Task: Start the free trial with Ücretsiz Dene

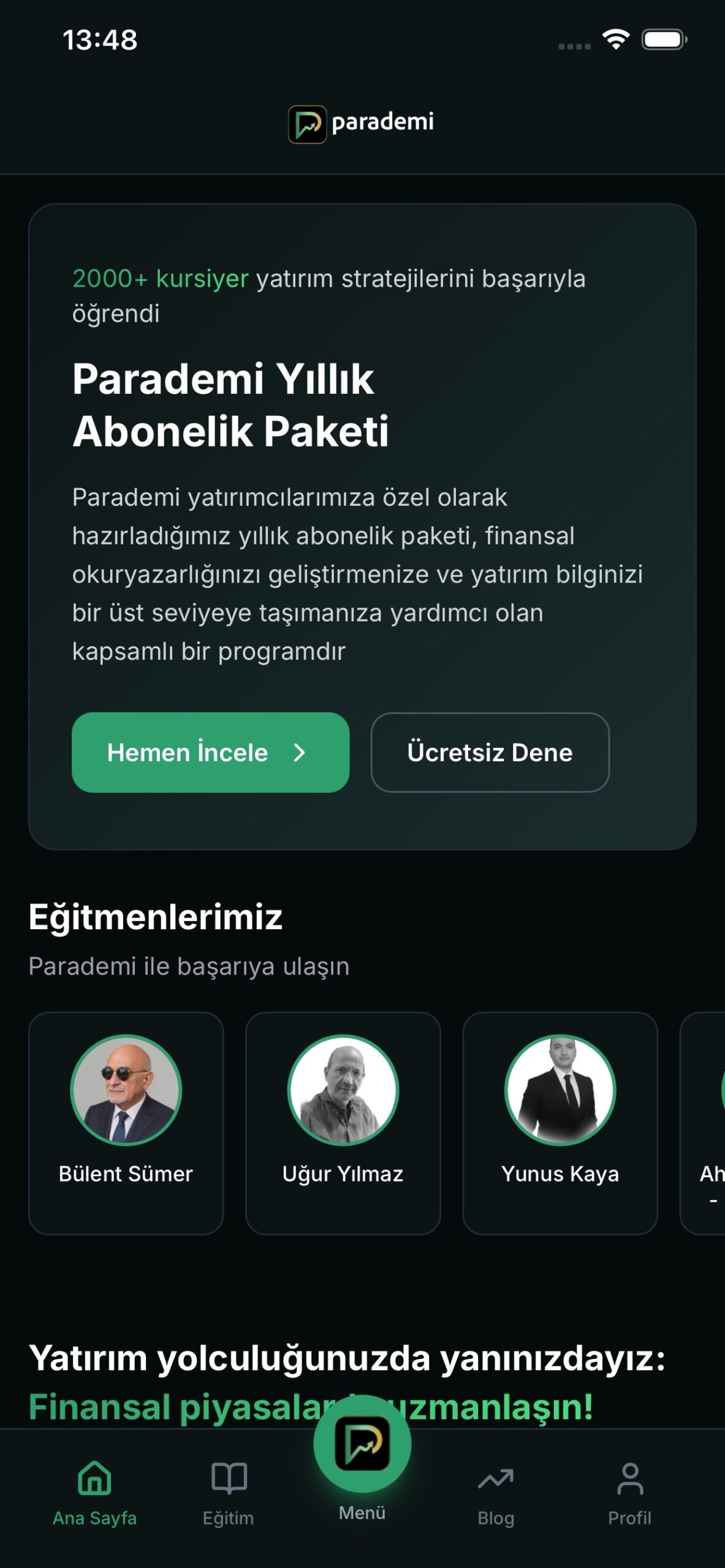Action: pyautogui.click(x=490, y=752)
